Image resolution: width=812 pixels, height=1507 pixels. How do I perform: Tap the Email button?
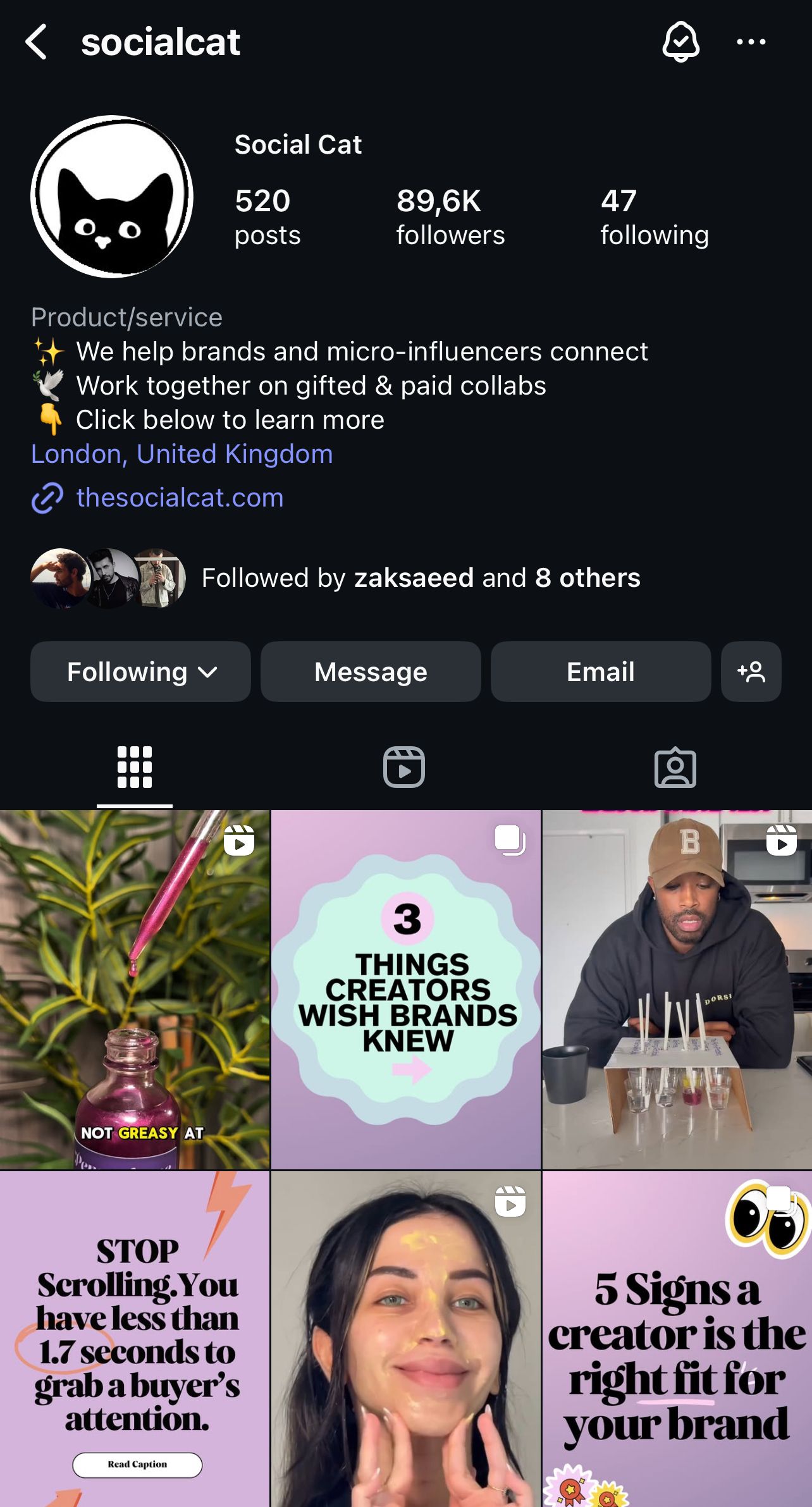[600, 672]
